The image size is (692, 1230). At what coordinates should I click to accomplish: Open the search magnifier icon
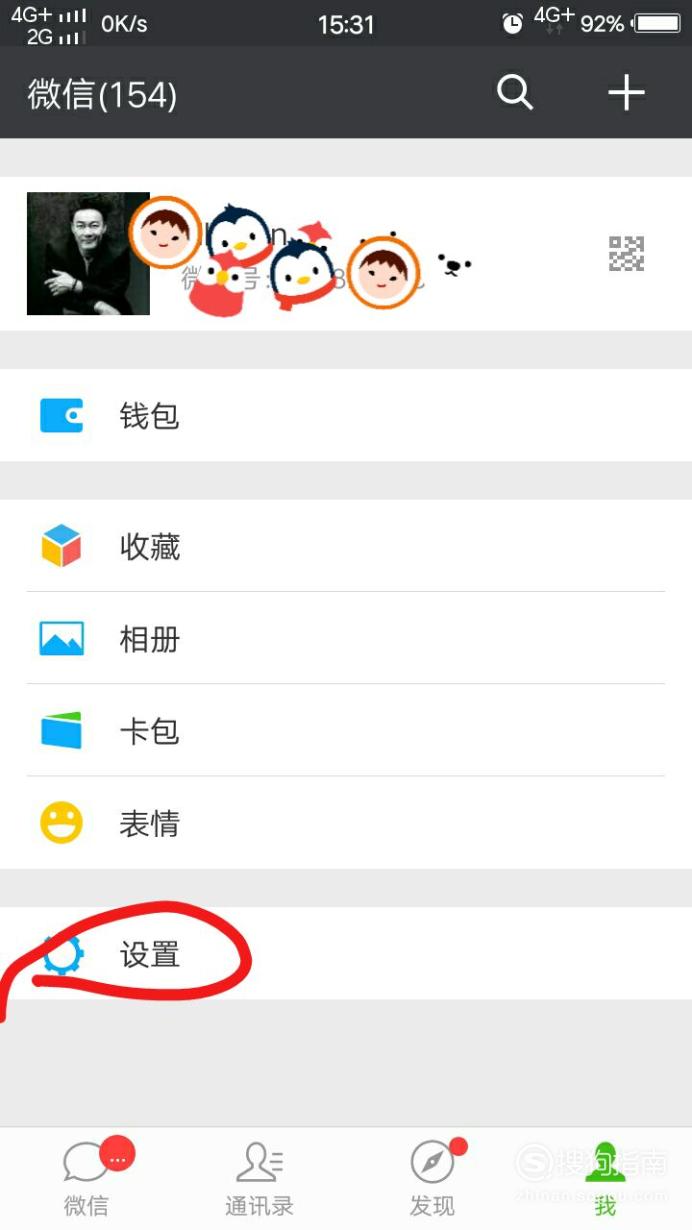515,93
